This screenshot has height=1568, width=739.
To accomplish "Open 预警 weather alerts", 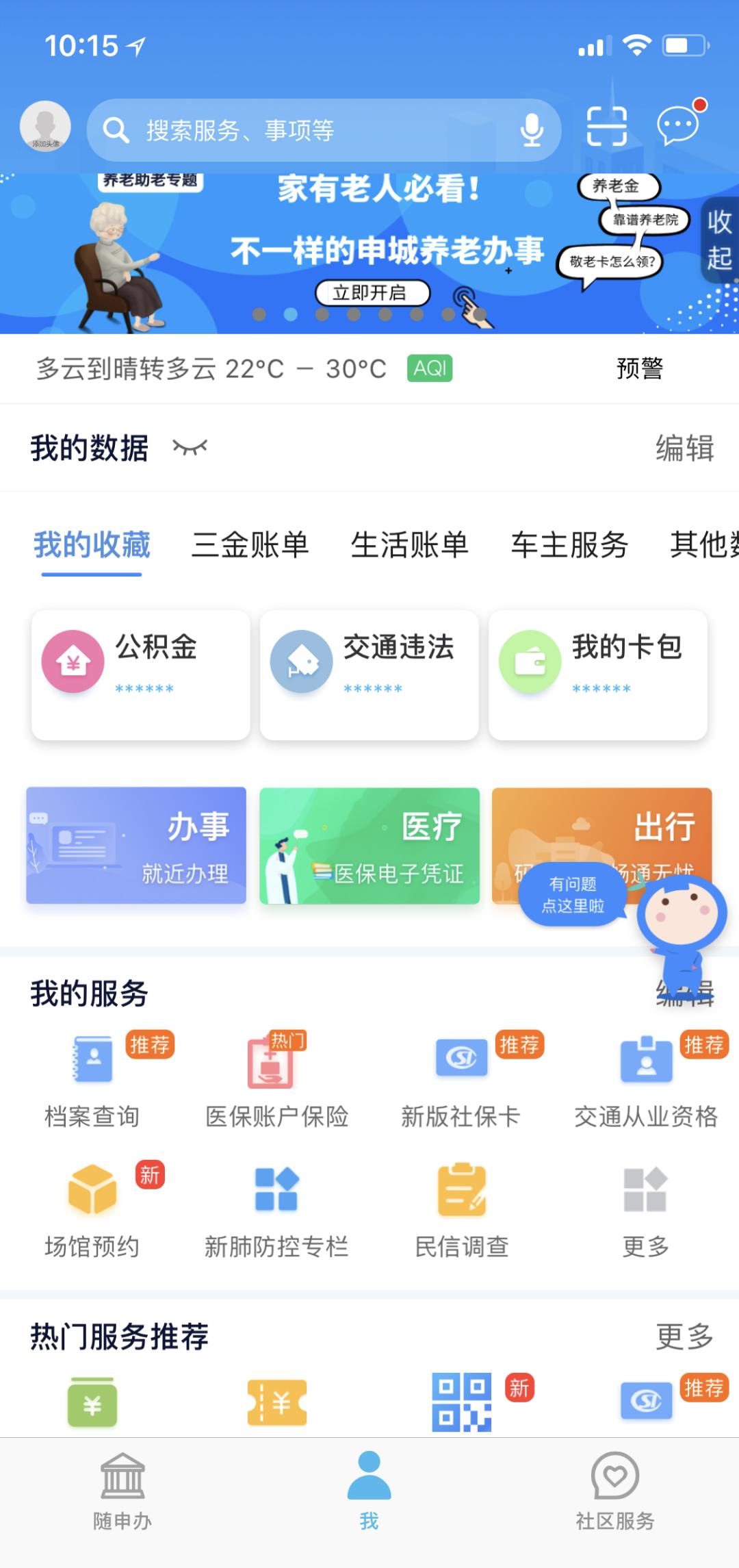I will (640, 368).
